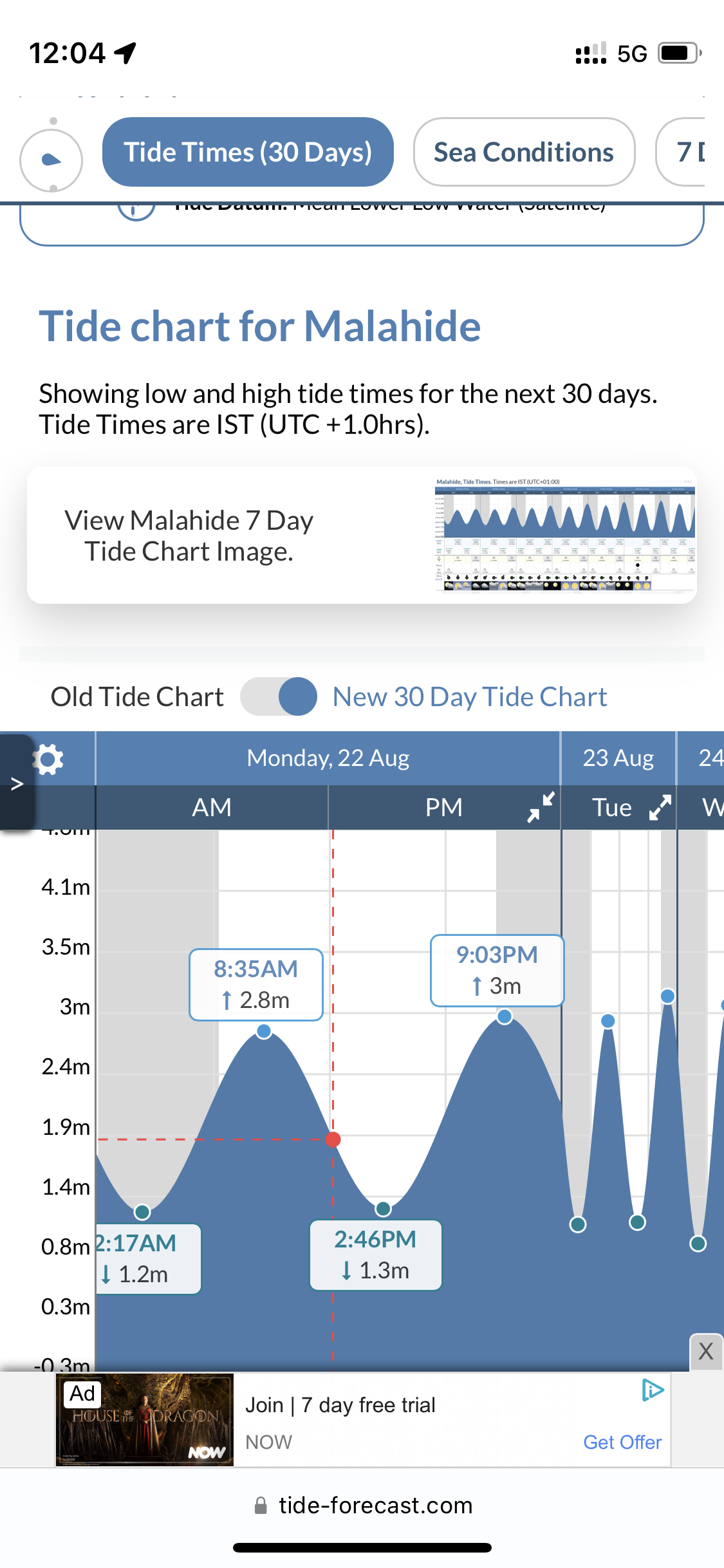Image resolution: width=724 pixels, height=1568 pixels.
Task: Switch to the Sea Conditions tab
Action: (x=524, y=153)
